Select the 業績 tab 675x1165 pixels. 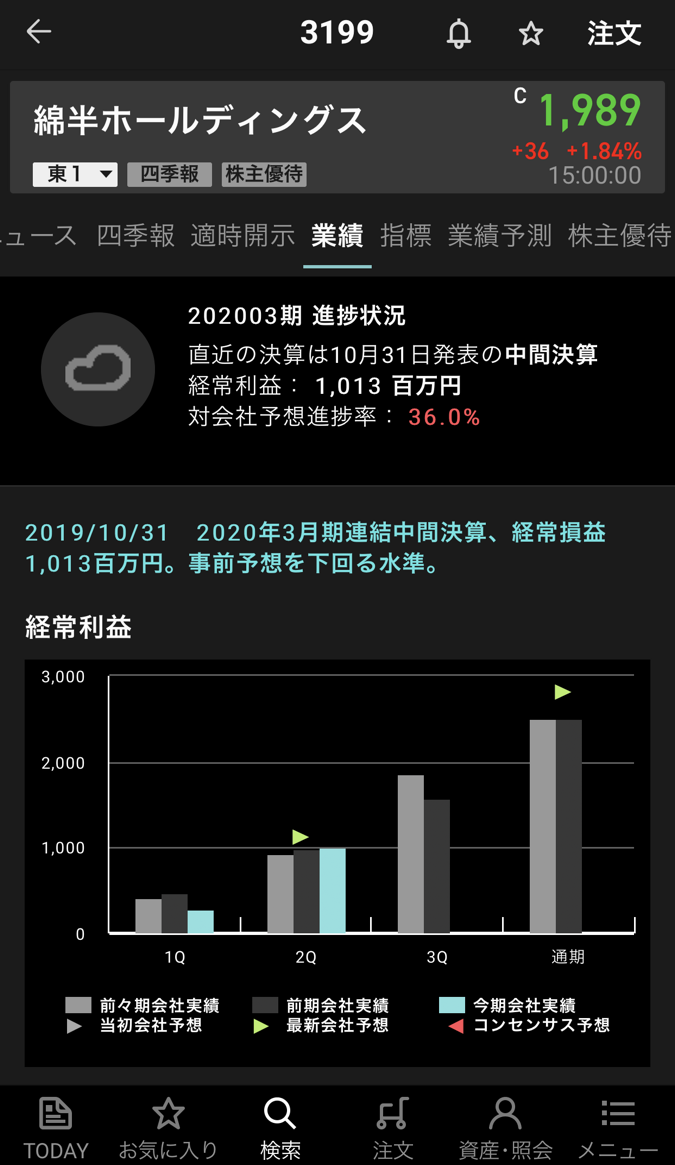337,236
